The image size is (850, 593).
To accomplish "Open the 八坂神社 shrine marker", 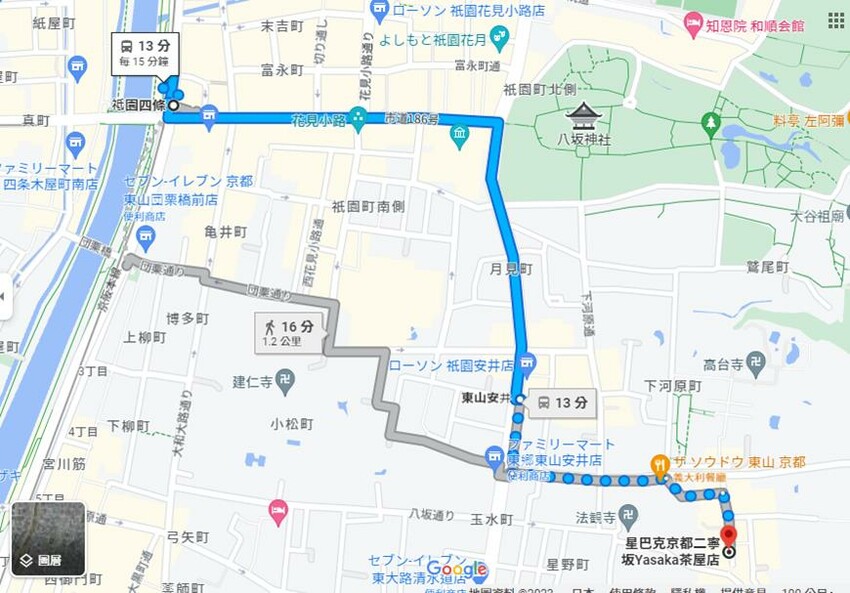I will [583, 117].
